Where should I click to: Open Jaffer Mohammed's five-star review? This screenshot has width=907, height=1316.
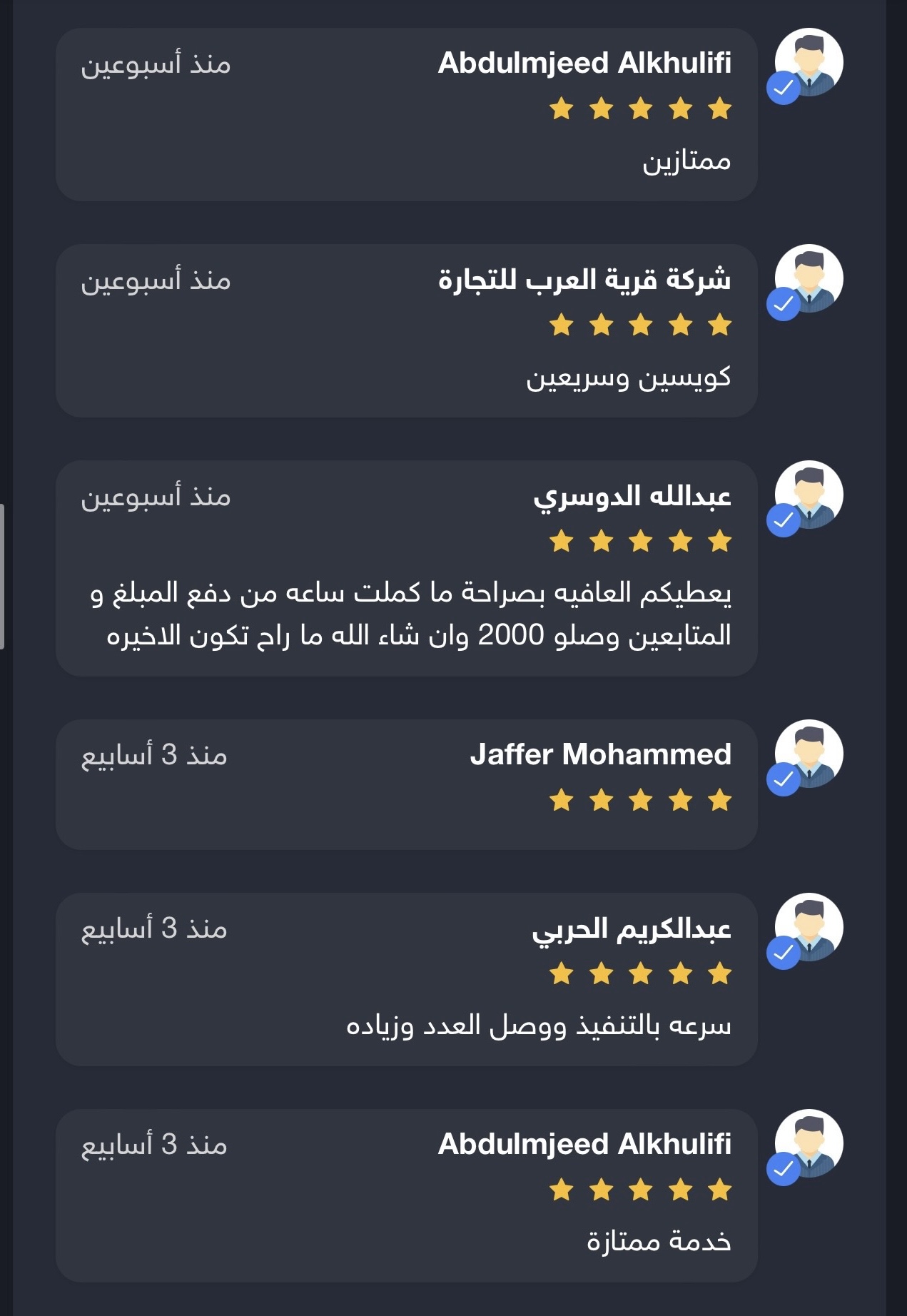click(x=406, y=784)
